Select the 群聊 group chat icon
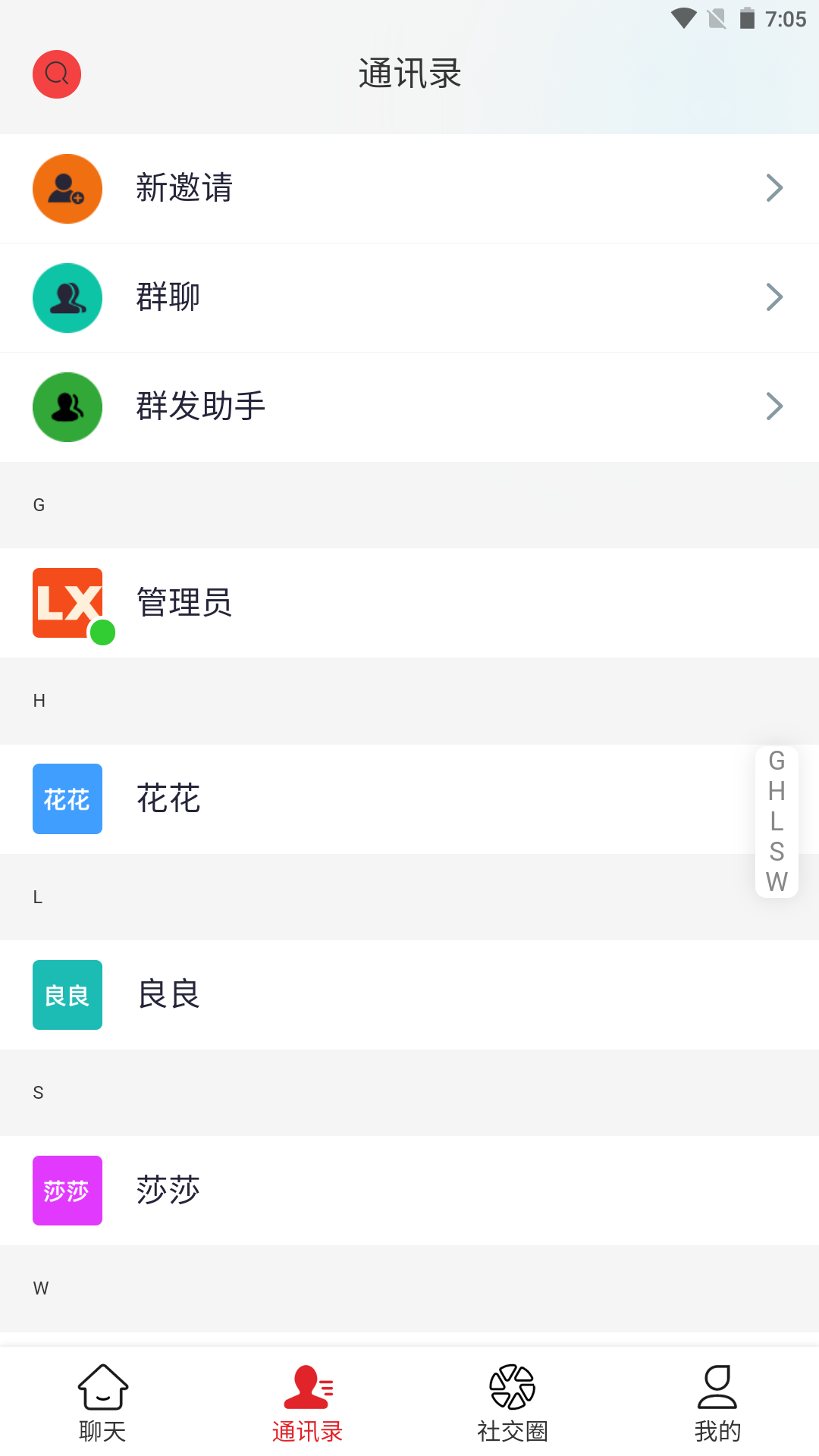The width and height of the screenshot is (819, 1456). (67, 298)
